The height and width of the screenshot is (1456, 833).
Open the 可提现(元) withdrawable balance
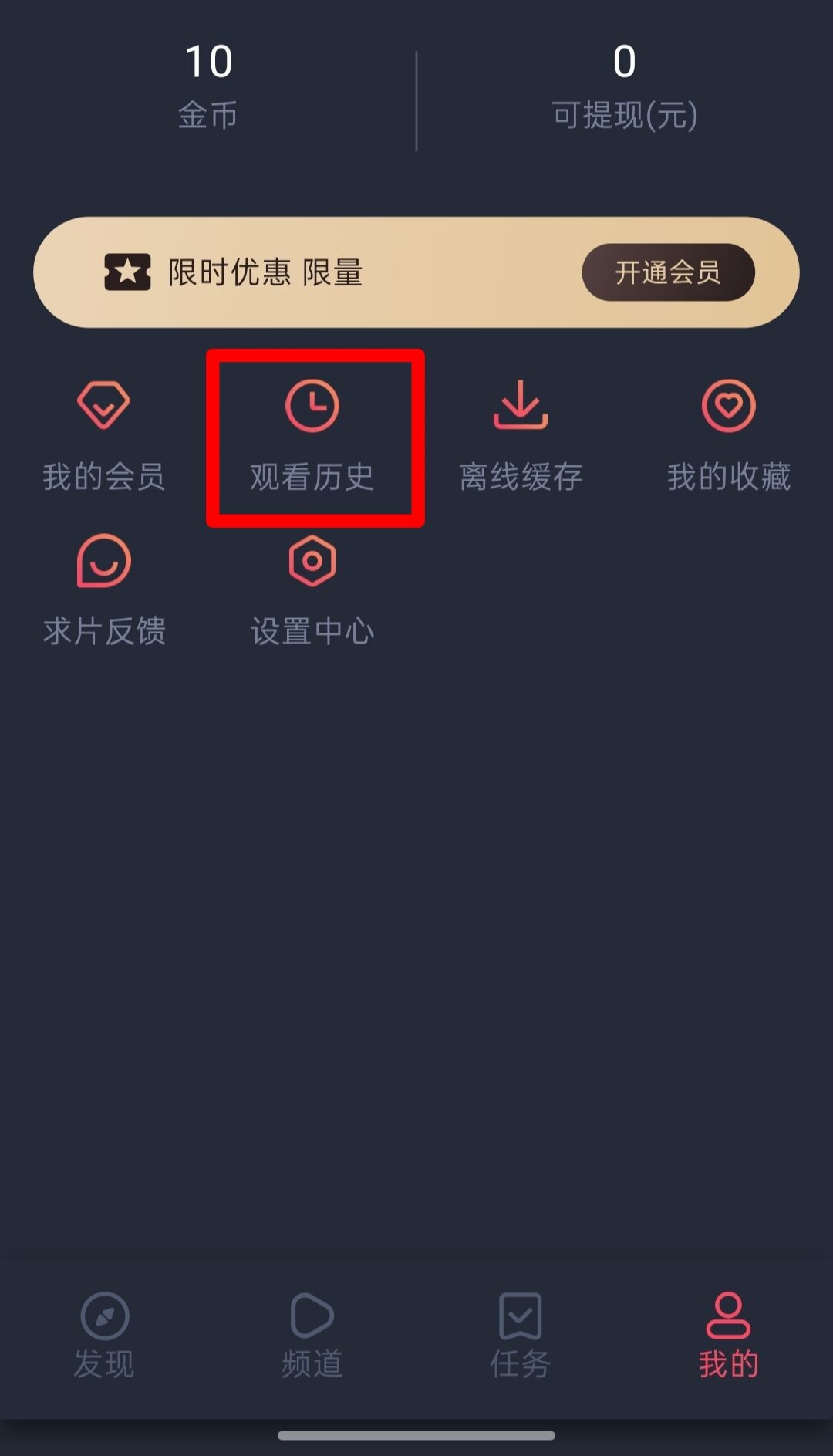click(x=625, y=83)
